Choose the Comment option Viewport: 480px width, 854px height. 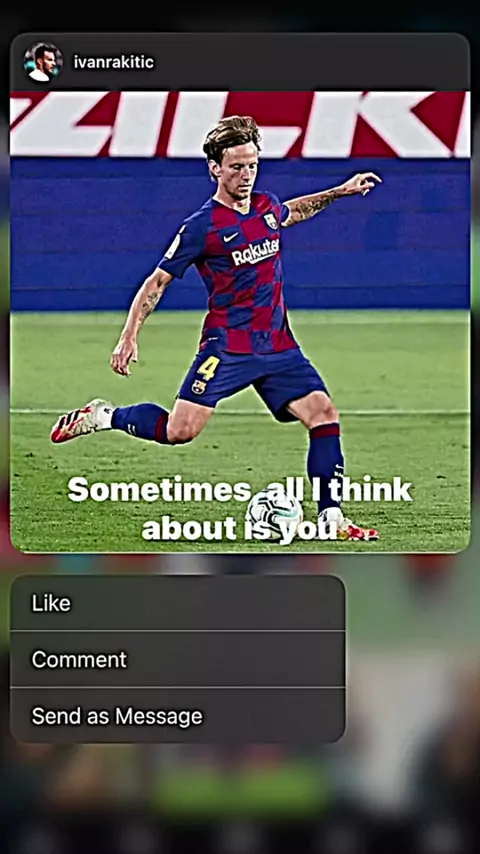pos(178,659)
